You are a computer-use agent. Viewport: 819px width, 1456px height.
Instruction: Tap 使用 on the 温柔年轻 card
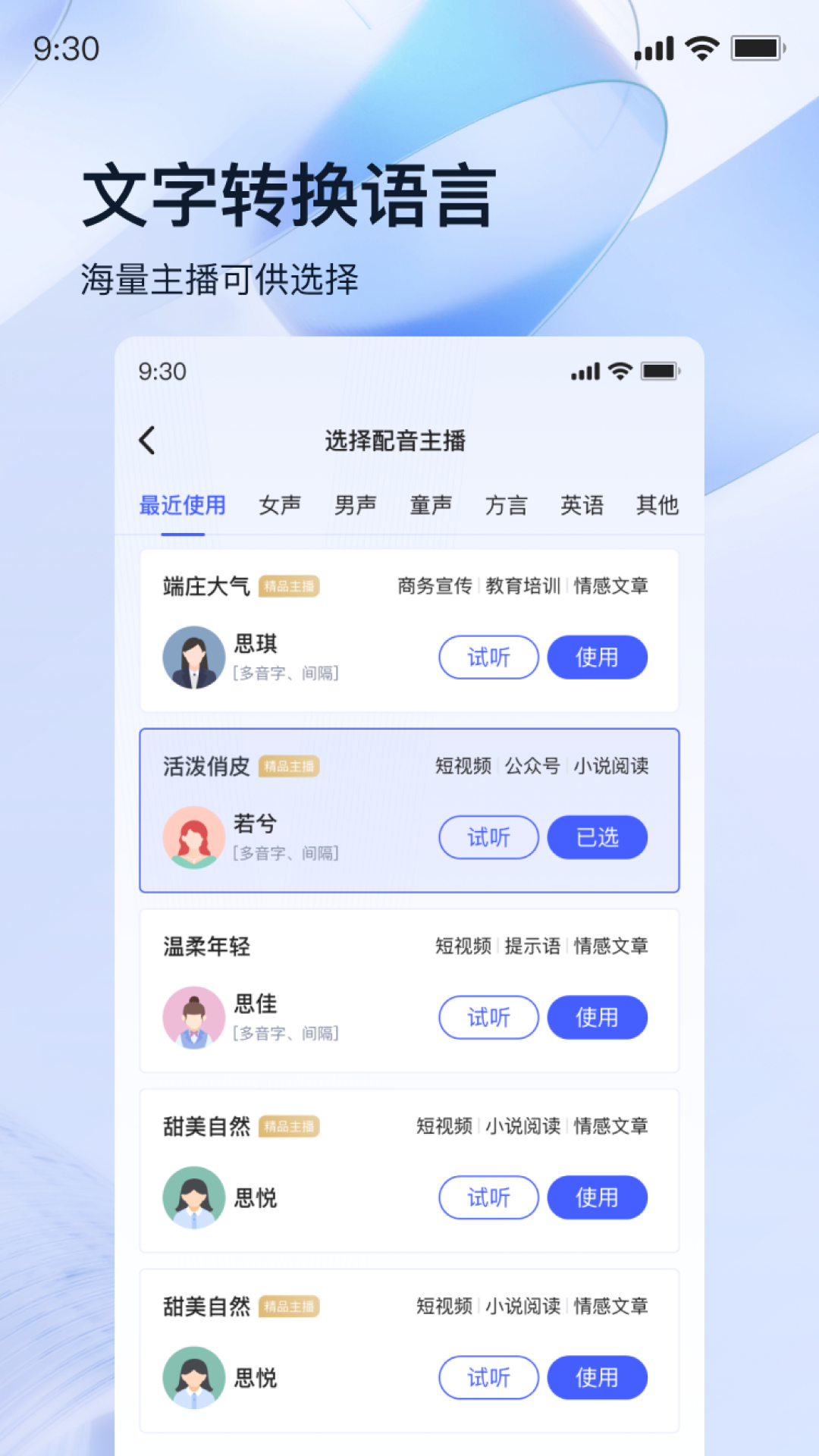pyautogui.click(x=597, y=1018)
